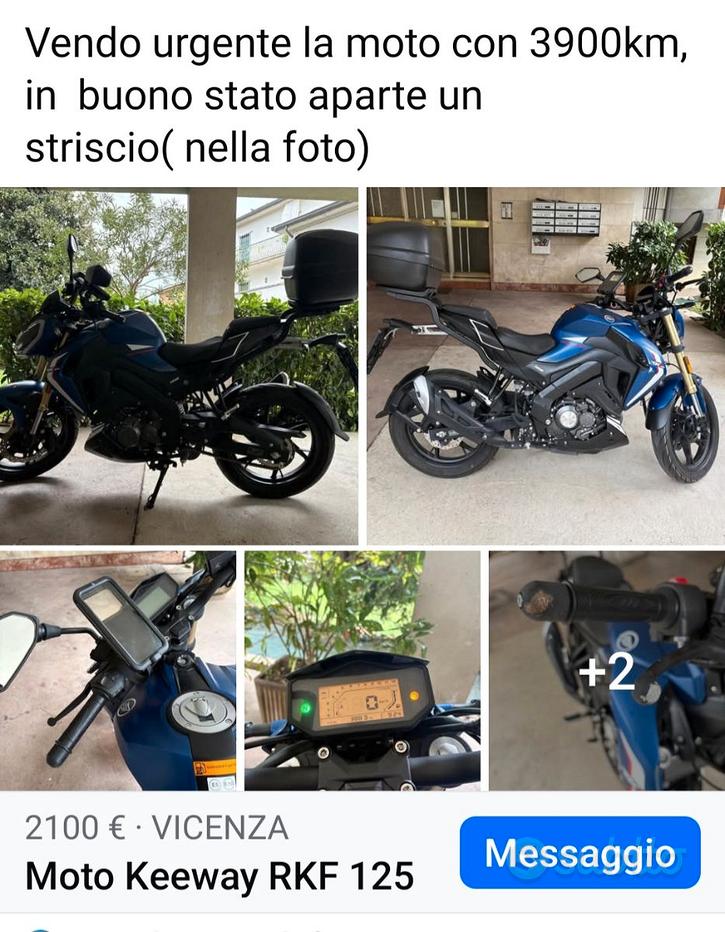View the digital dashboard display photo
Viewport: 725px width, 932px height.
click(362, 670)
